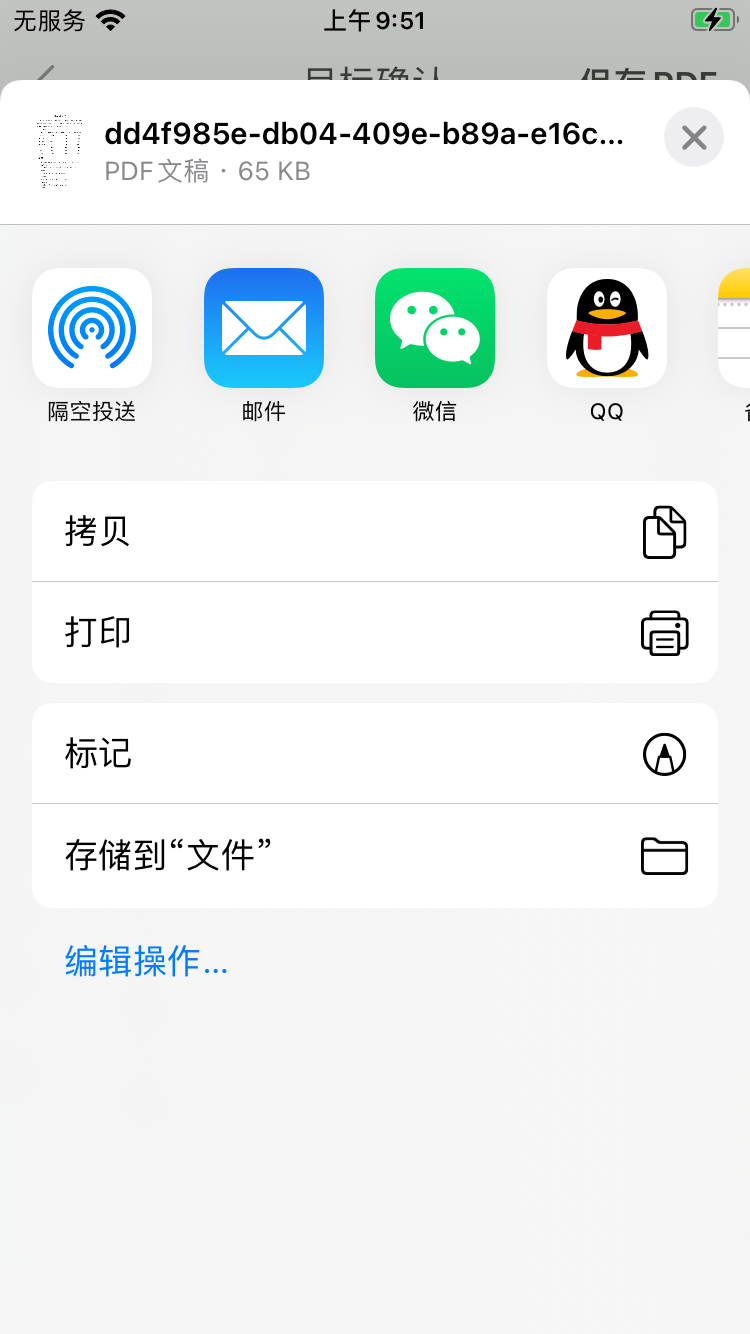Screen dimensions: 750x1334
Task: Share the PDF to WeChat (微信)
Action: tap(435, 328)
